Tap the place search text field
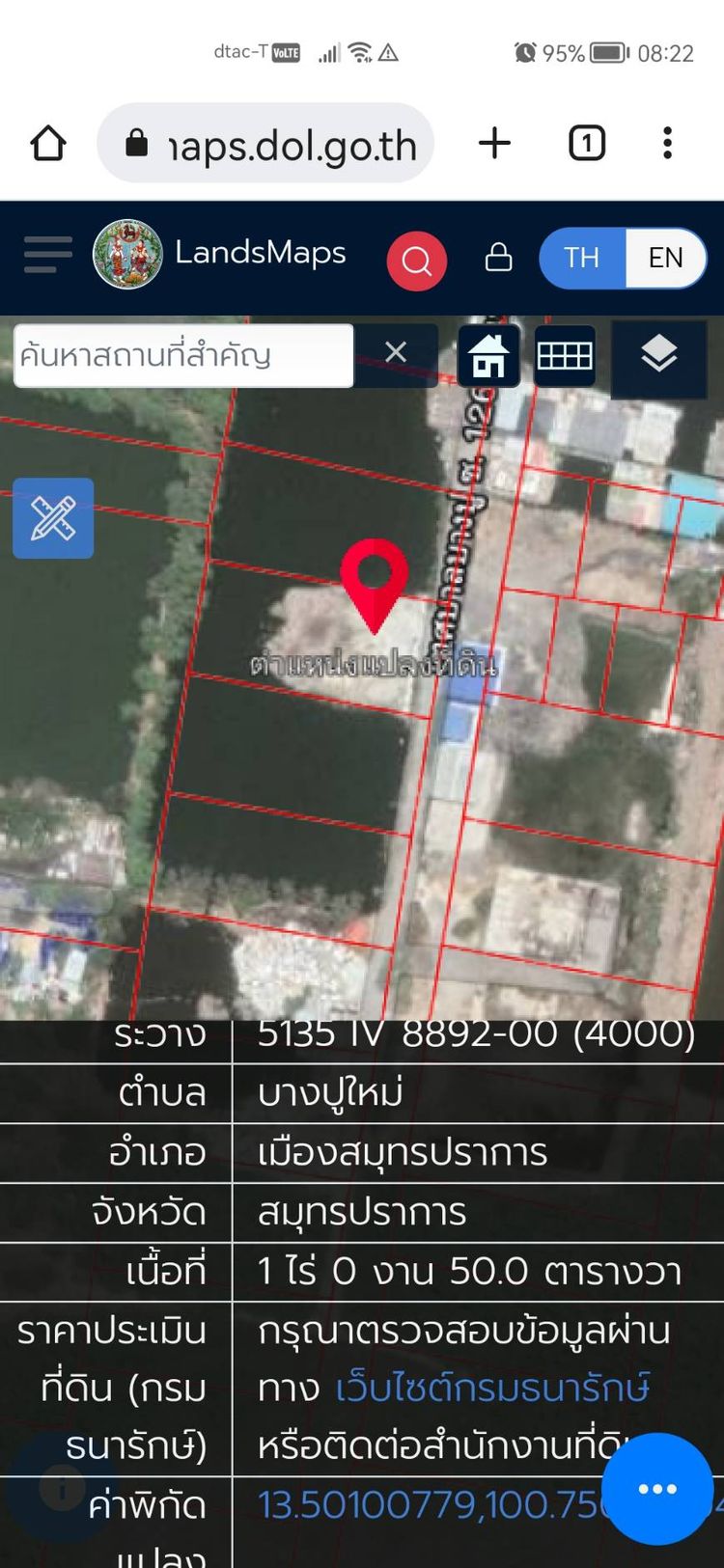 point(183,355)
